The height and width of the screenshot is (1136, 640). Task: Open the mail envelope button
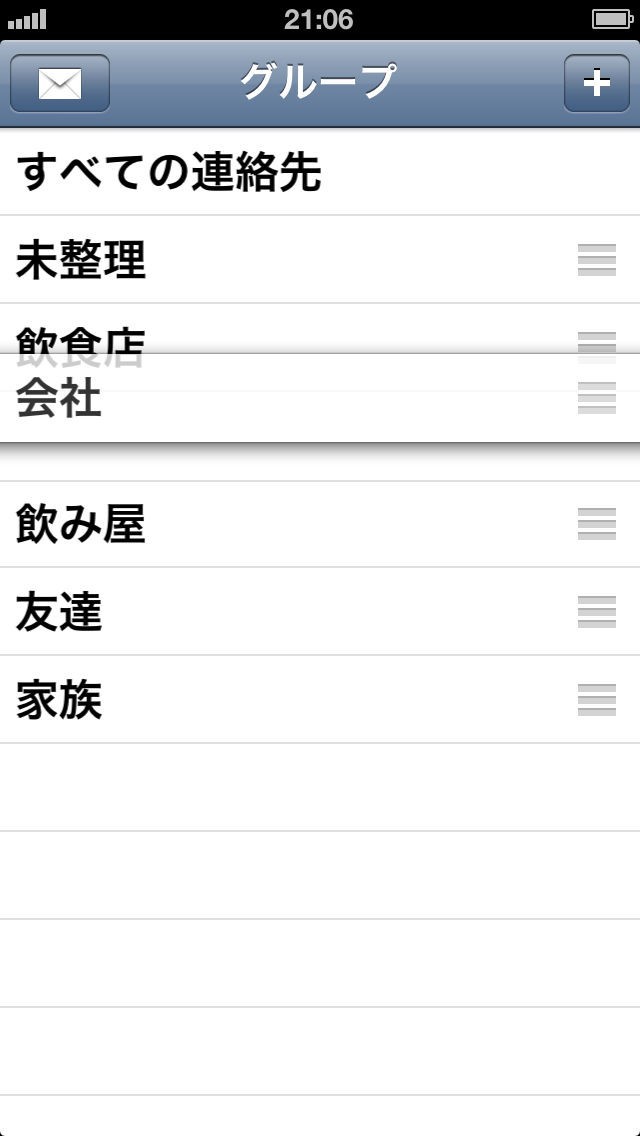click(59, 83)
